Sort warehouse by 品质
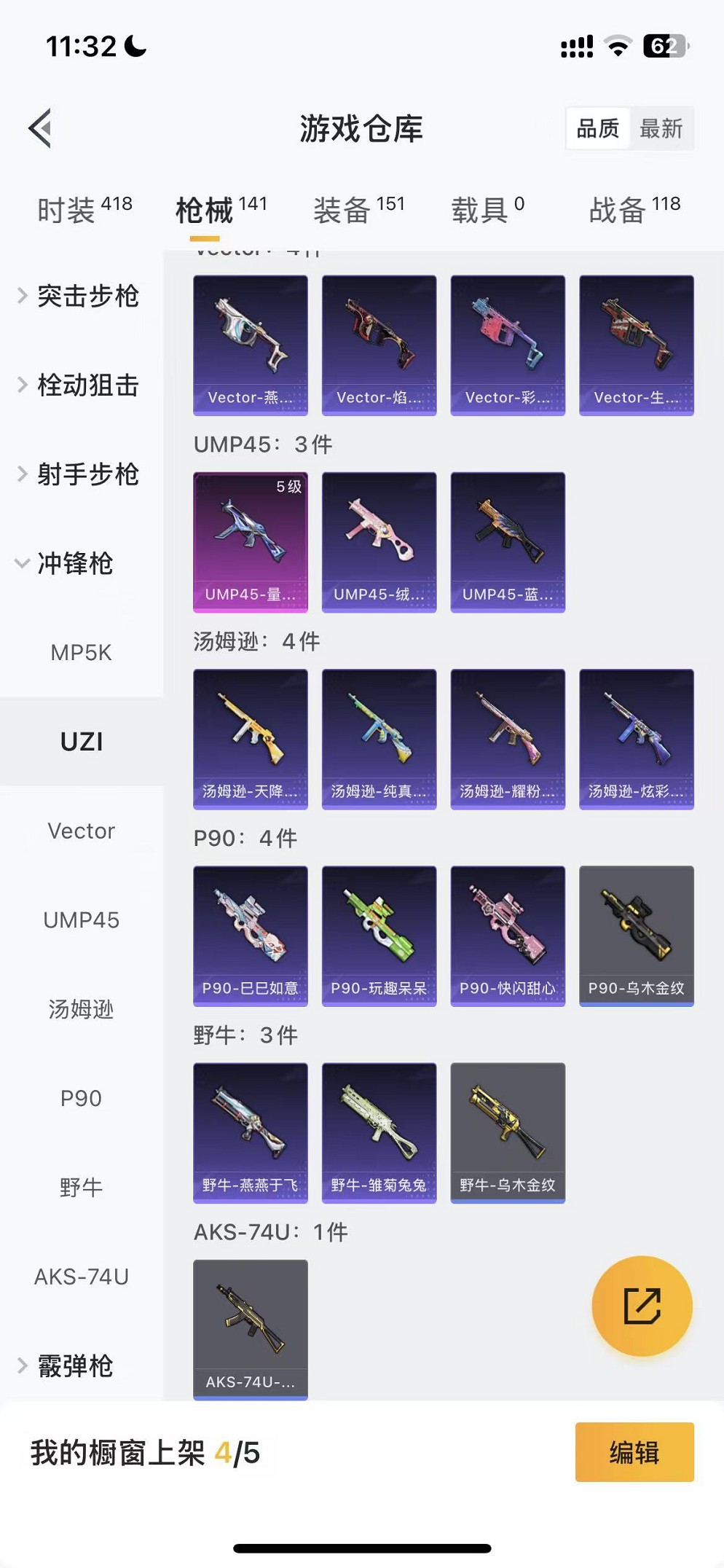Viewport: 724px width, 1568px height. [x=598, y=129]
